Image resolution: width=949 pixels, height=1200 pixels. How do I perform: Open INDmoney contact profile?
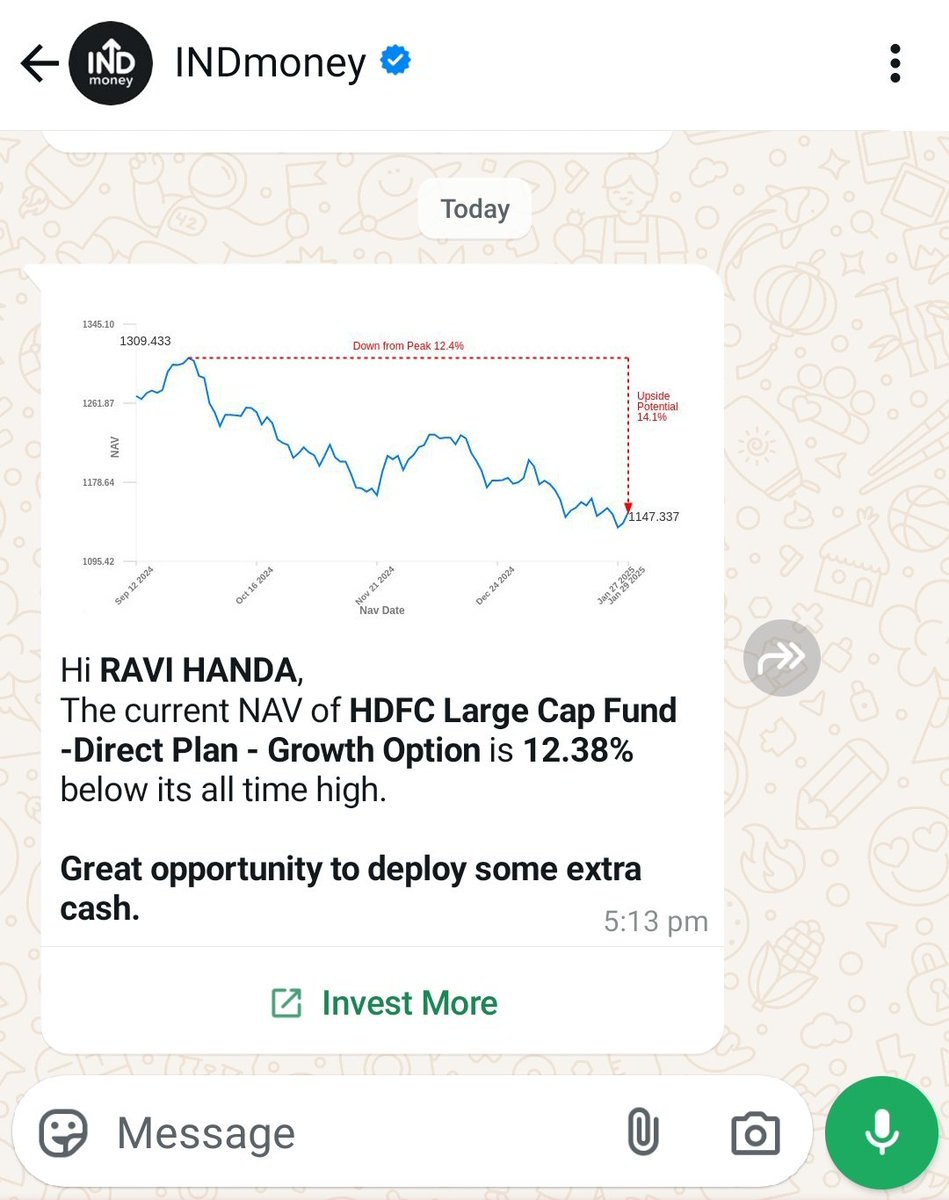tap(270, 64)
